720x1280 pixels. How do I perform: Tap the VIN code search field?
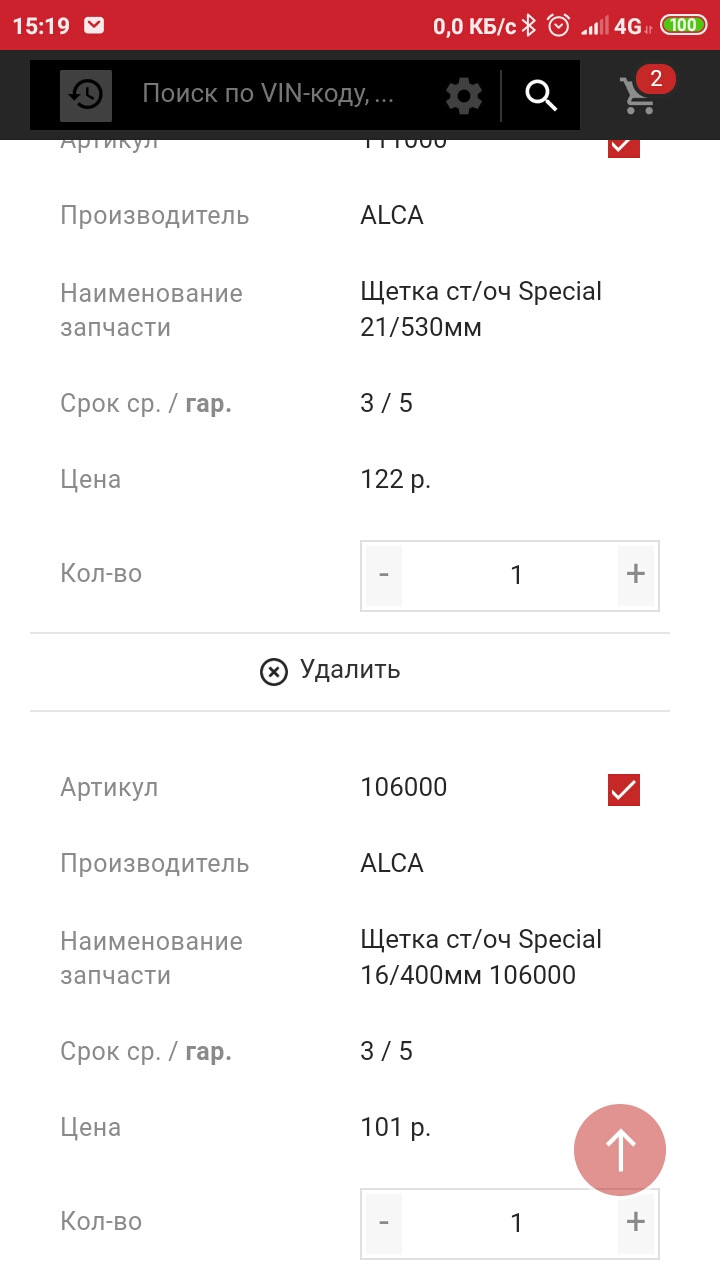[268, 95]
